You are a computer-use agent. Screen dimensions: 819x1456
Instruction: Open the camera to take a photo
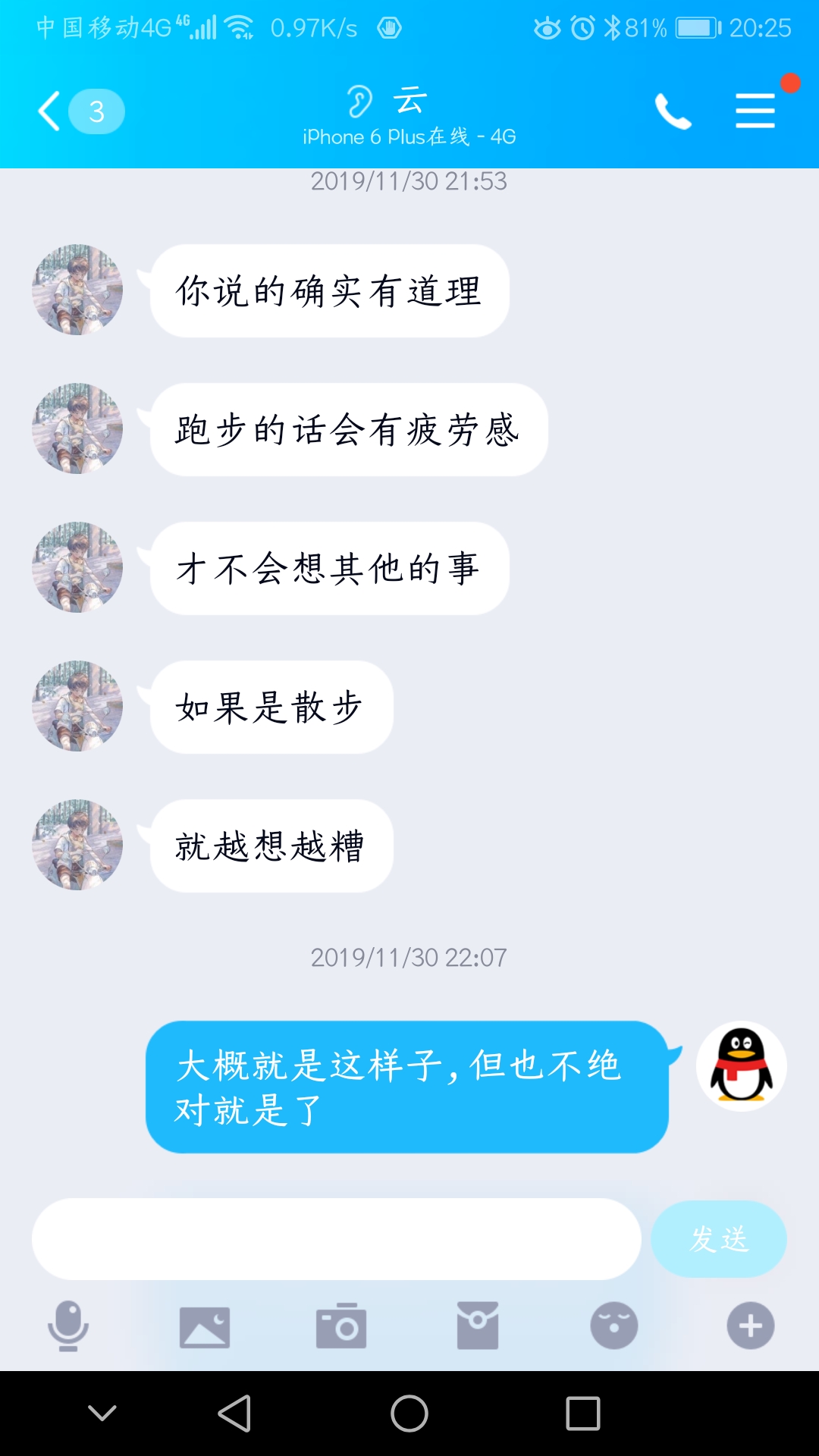pos(341,1326)
